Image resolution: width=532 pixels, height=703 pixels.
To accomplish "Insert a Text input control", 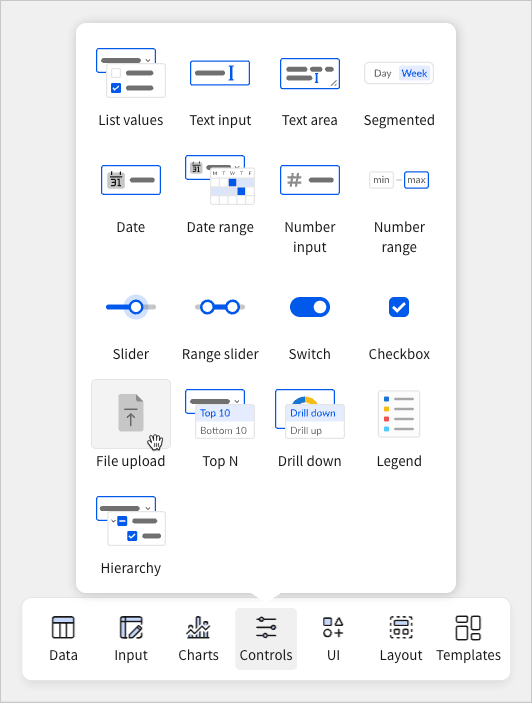I will point(220,88).
